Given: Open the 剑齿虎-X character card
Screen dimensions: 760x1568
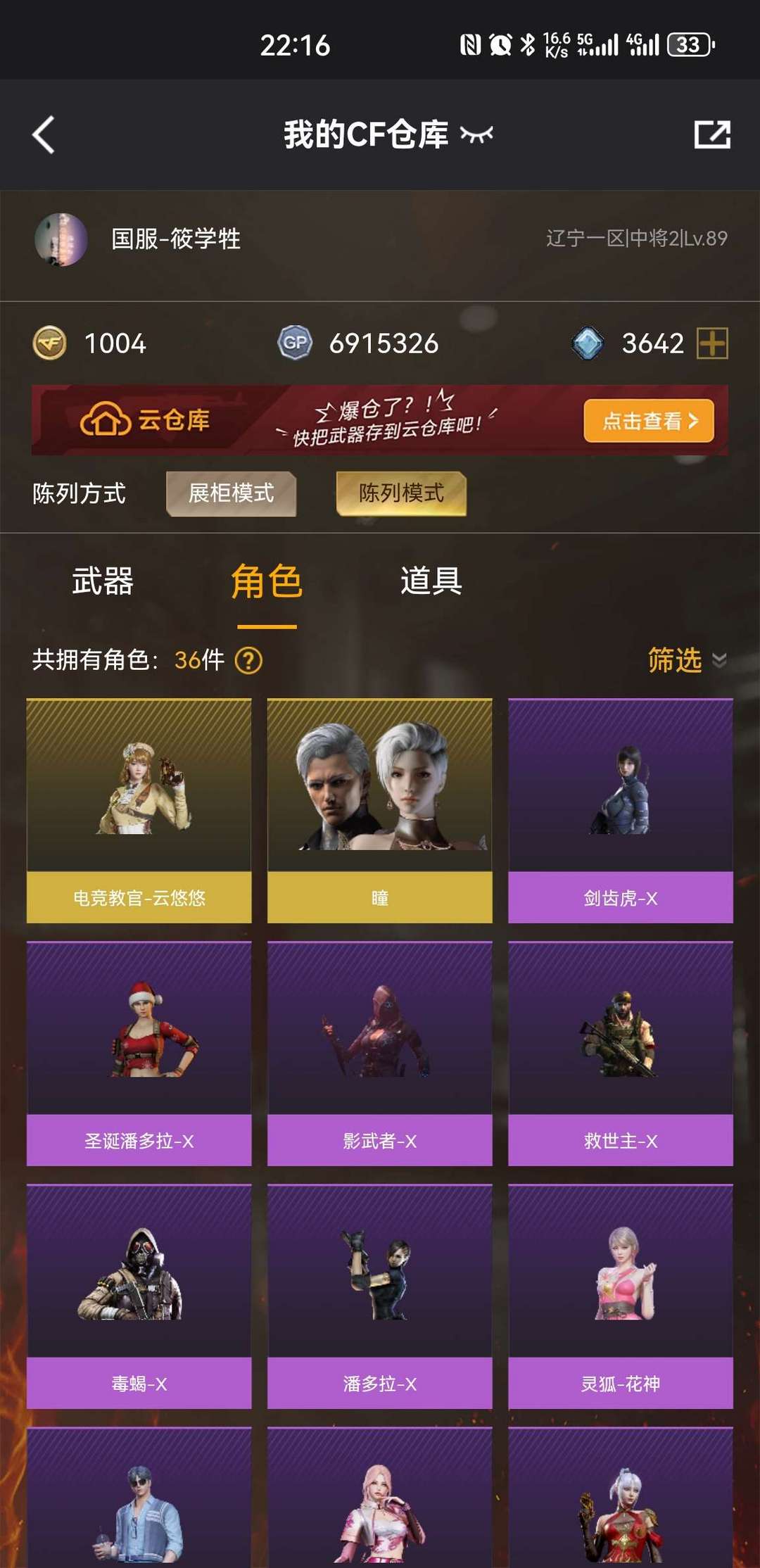Looking at the screenshot, I should pos(621,811).
